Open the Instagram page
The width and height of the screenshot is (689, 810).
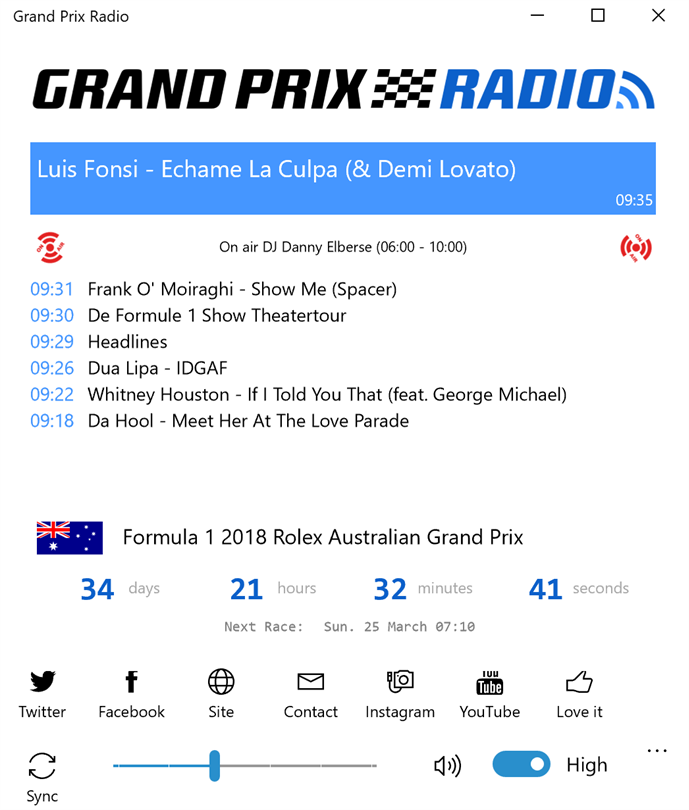click(399, 693)
